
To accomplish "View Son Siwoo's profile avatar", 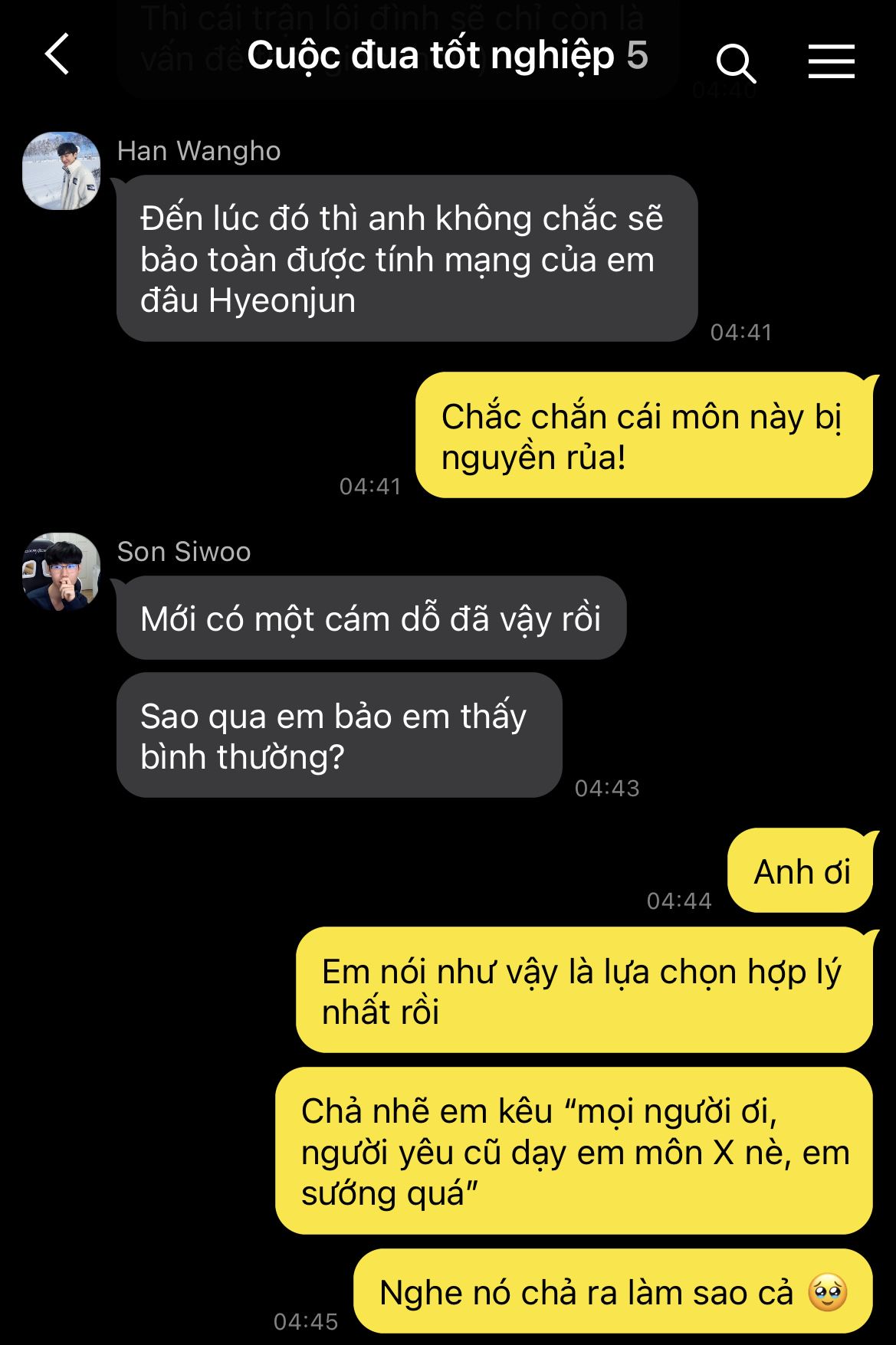I will tap(61, 572).
